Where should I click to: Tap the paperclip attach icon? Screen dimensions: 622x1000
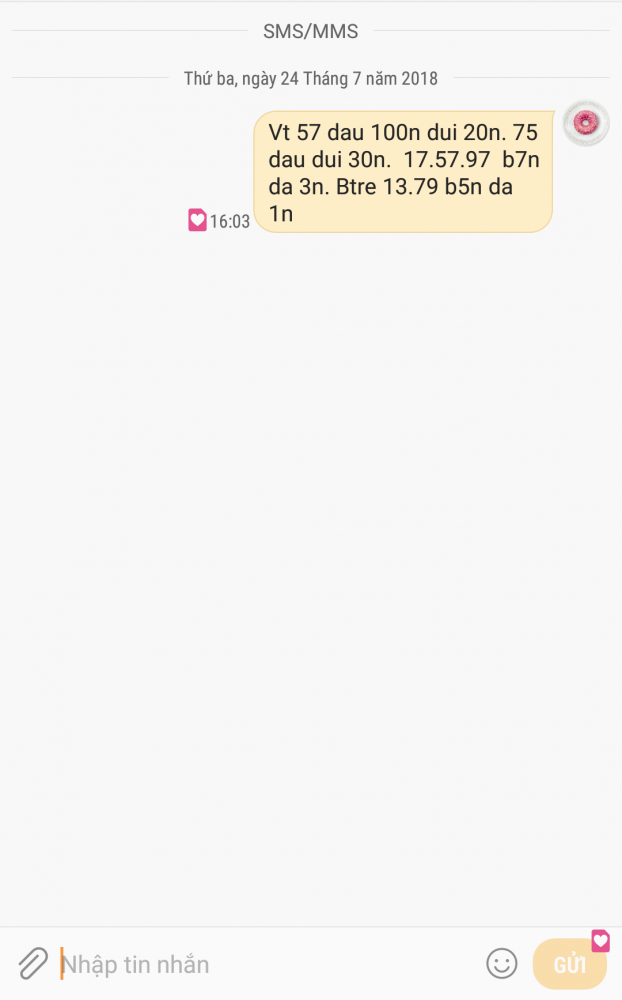coord(32,963)
